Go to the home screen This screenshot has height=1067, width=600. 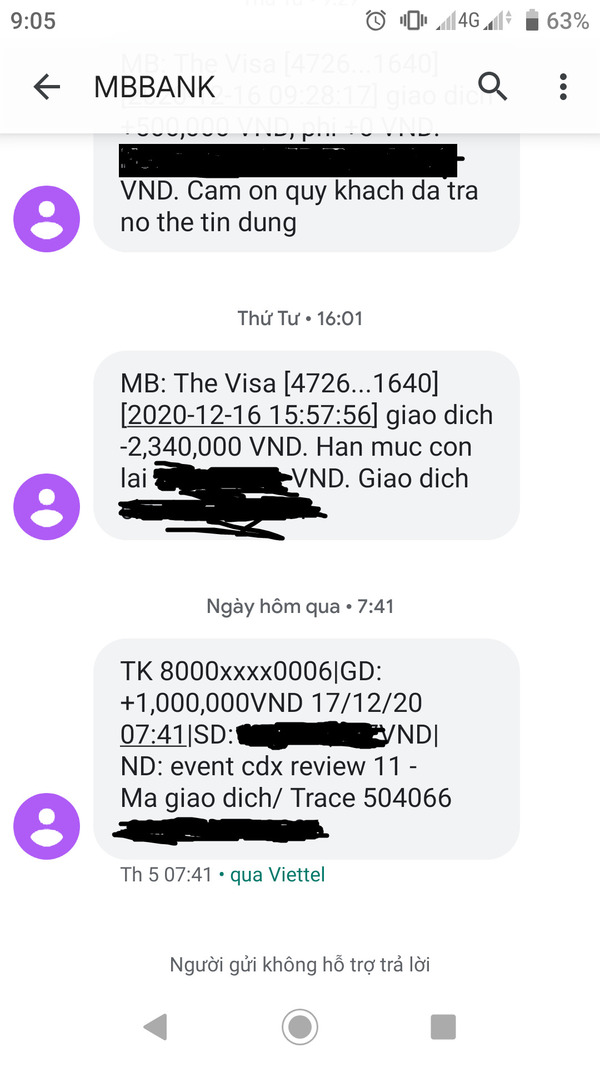(299, 1026)
